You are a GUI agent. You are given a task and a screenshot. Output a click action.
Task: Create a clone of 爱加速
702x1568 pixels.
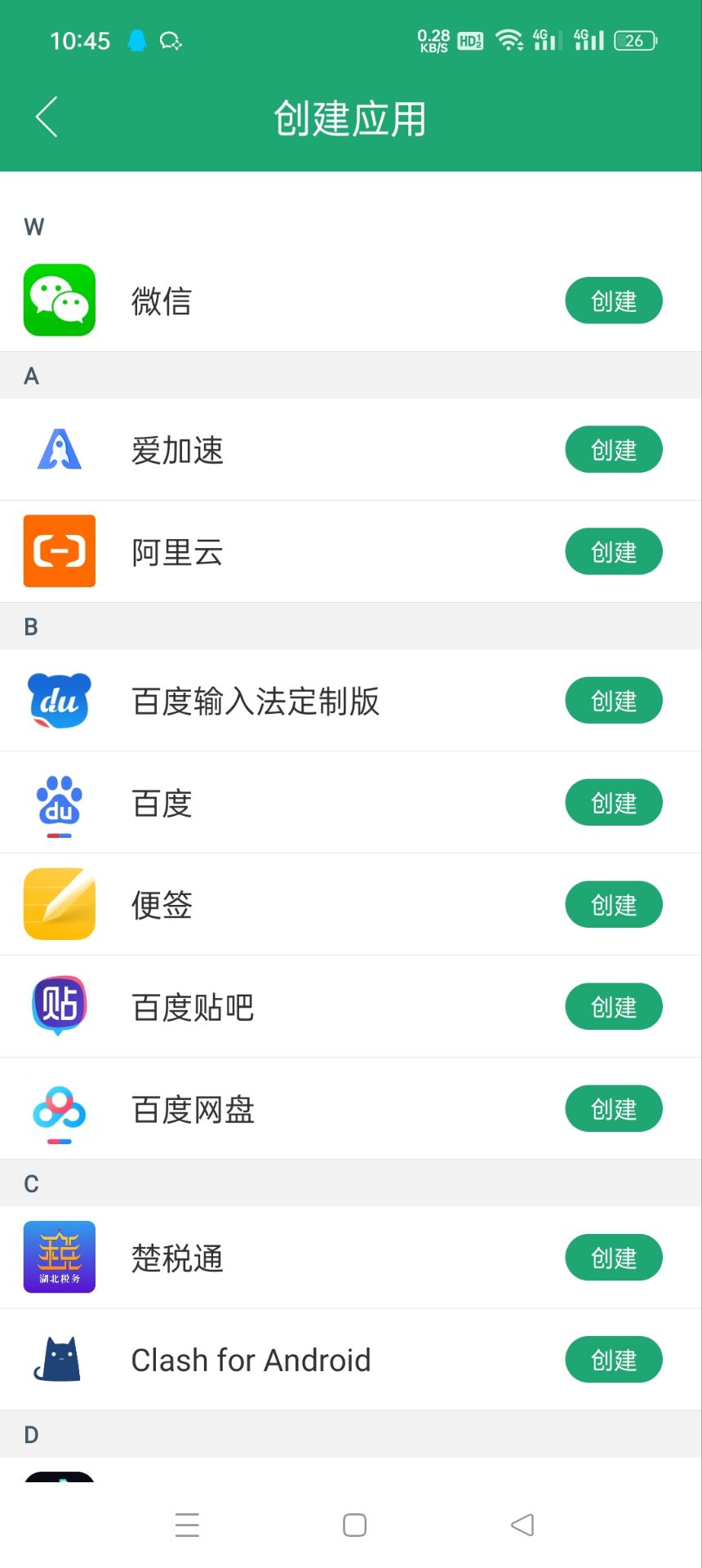click(613, 449)
